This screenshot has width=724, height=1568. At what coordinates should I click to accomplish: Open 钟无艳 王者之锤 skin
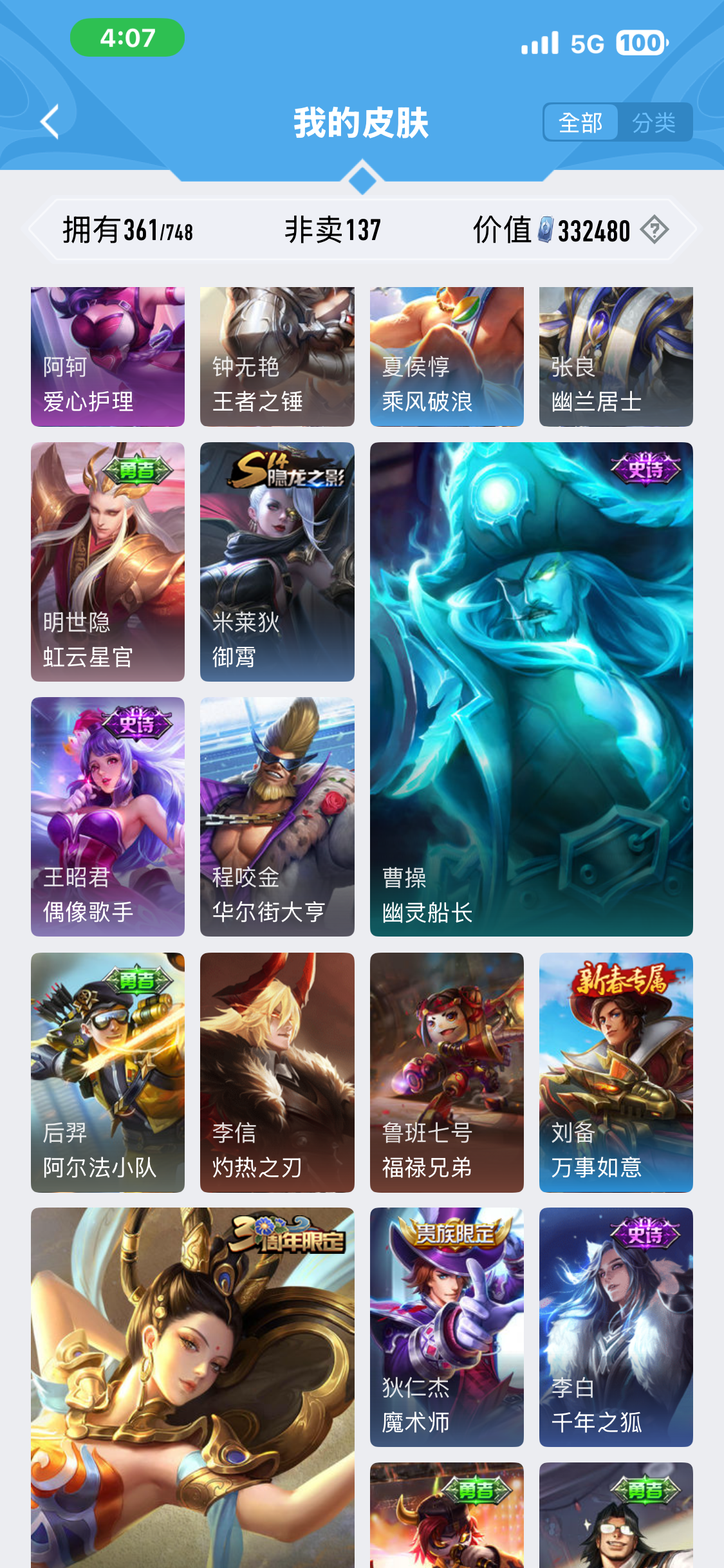click(277, 357)
